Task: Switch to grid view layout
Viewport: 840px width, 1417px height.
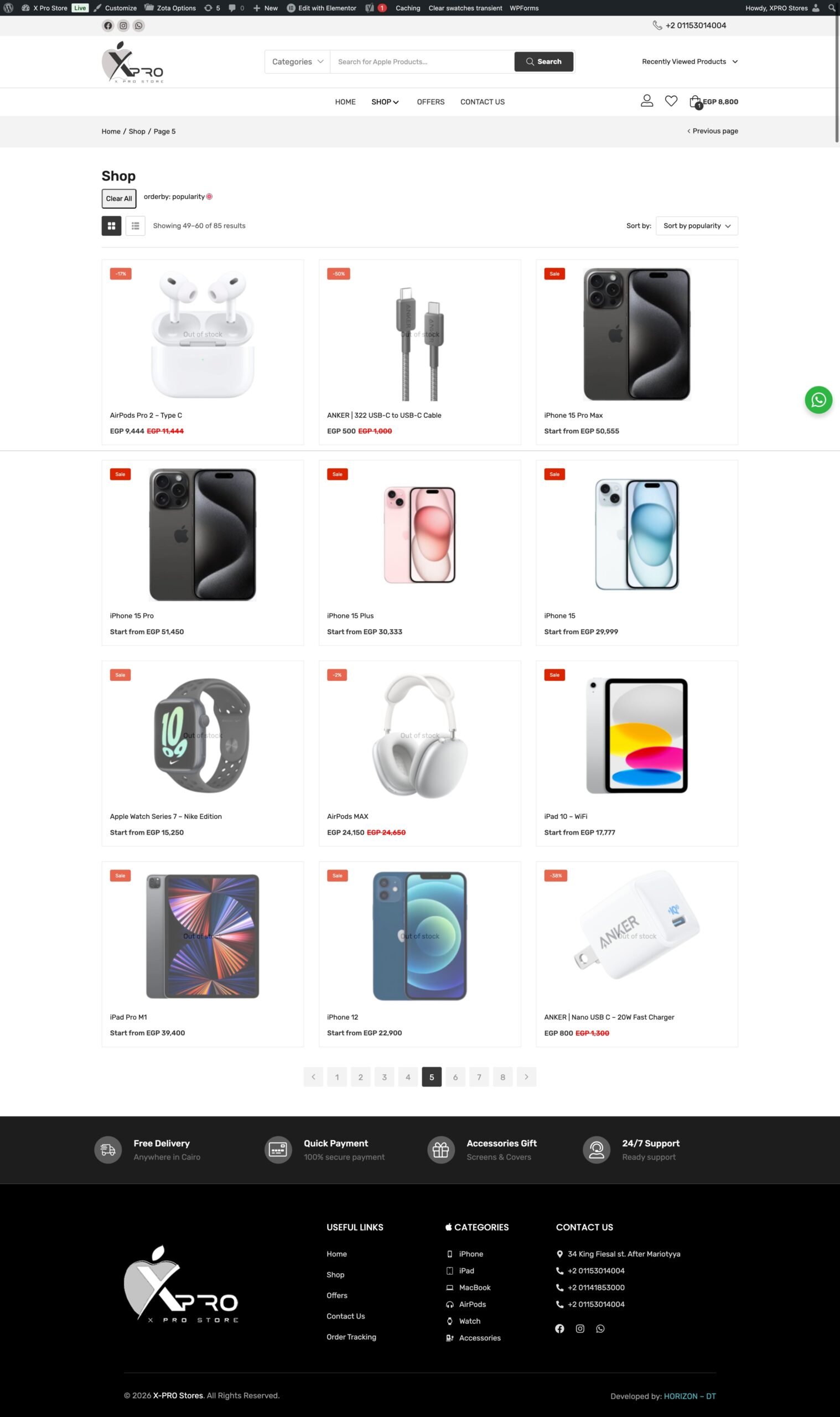Action: click(111, 225)
